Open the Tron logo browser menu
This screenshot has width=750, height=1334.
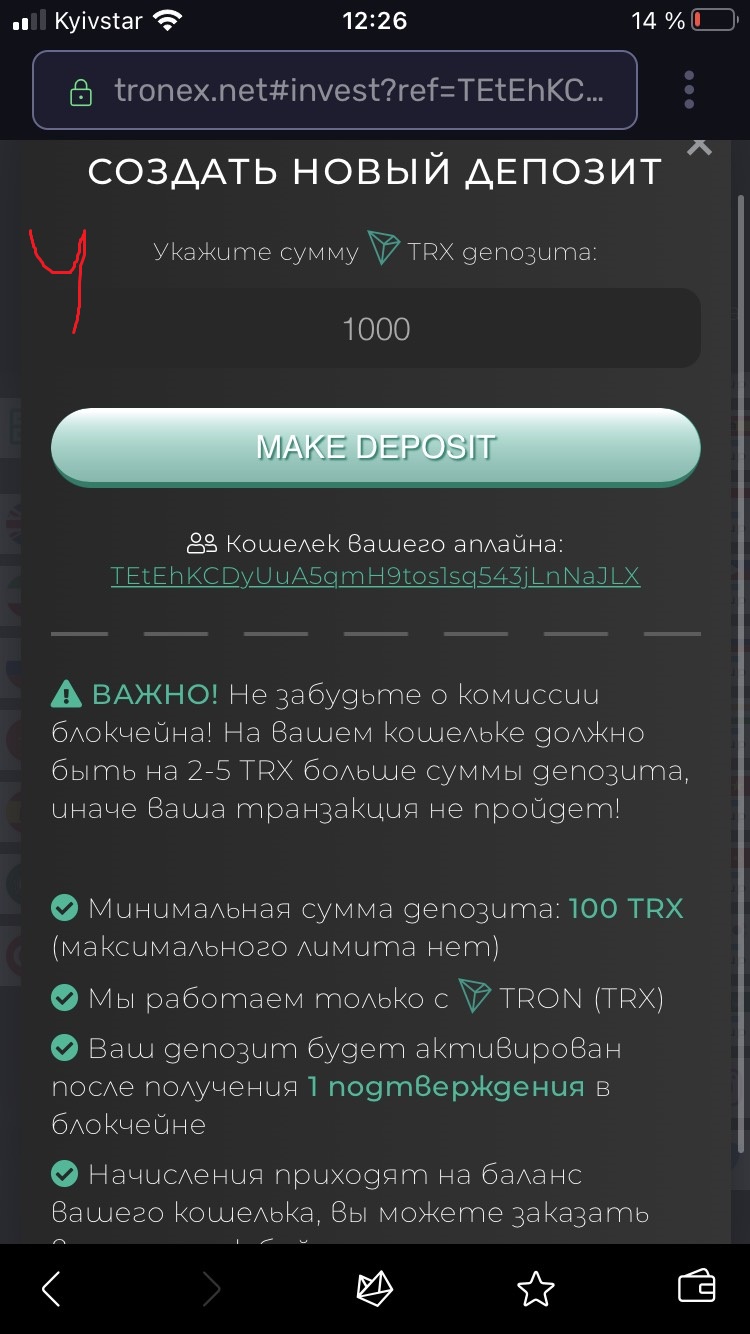[375, 1289]
